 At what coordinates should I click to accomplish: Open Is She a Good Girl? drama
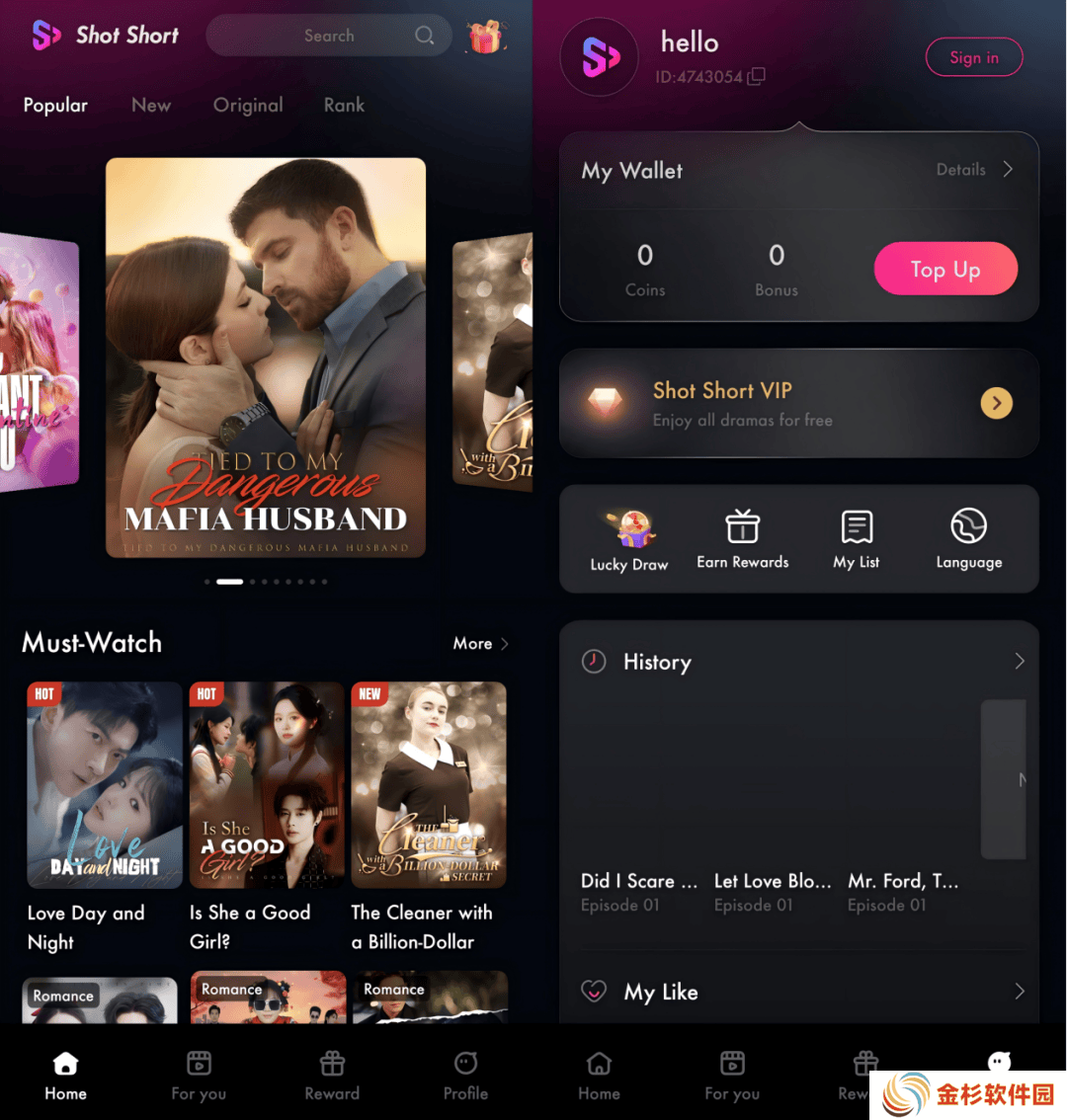pos(267,785)
